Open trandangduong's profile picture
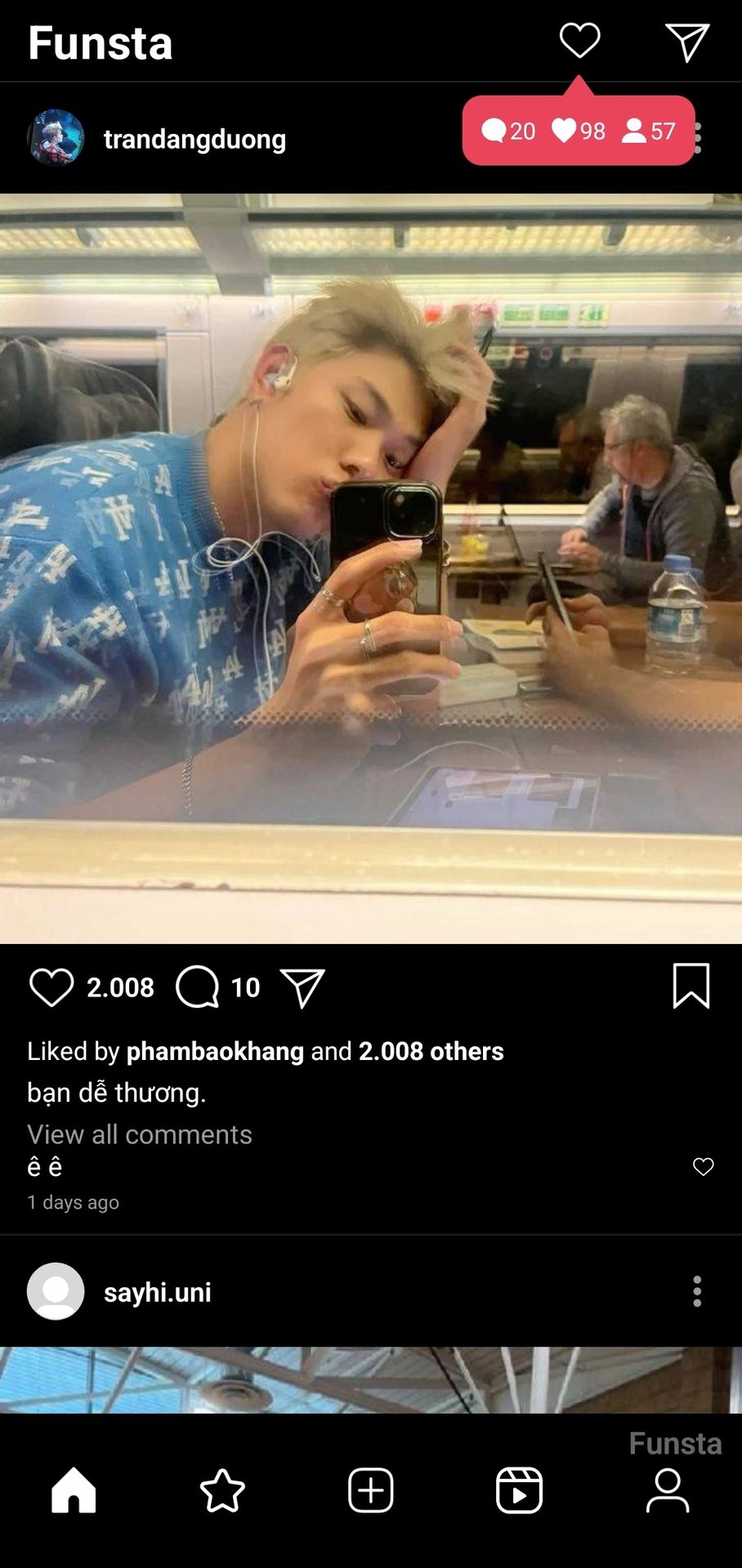The width and height of the screenshot is (742, 1568). 56,138
